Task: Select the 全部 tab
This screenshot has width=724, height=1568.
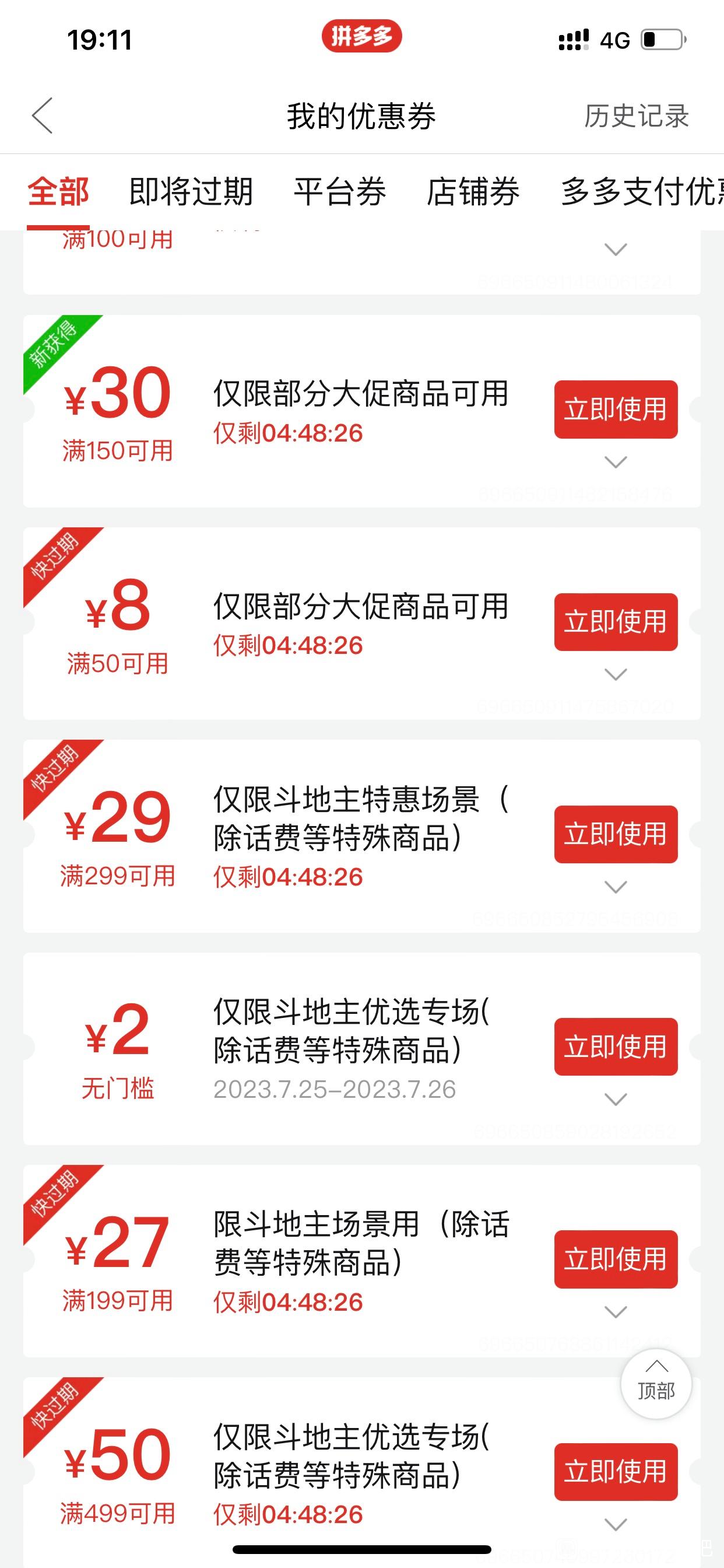Action: [x=58, y=192]
